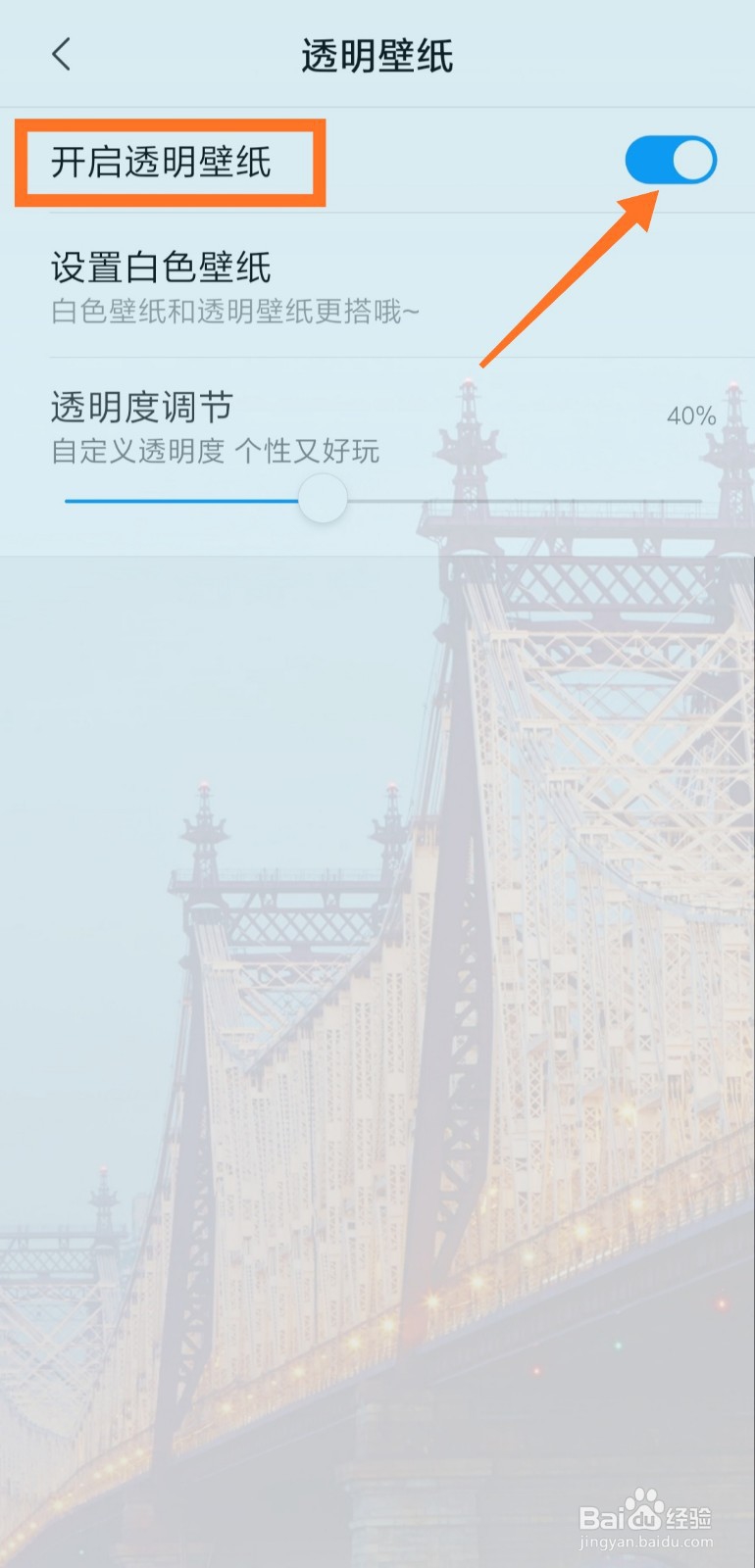Click the 自定义透明度 个性又好玩 description text

216,453
